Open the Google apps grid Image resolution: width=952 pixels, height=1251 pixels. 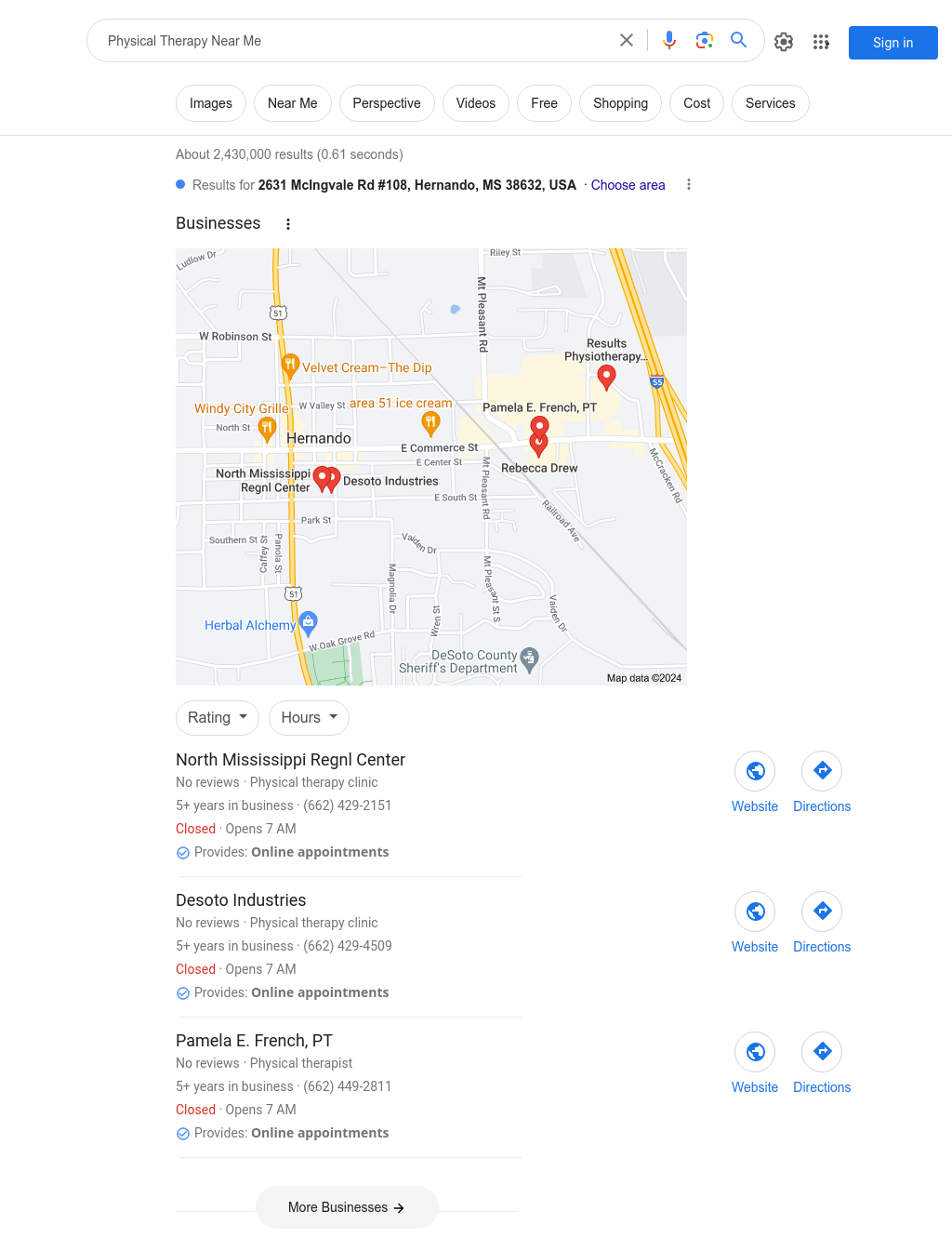[x=821, y=42]
